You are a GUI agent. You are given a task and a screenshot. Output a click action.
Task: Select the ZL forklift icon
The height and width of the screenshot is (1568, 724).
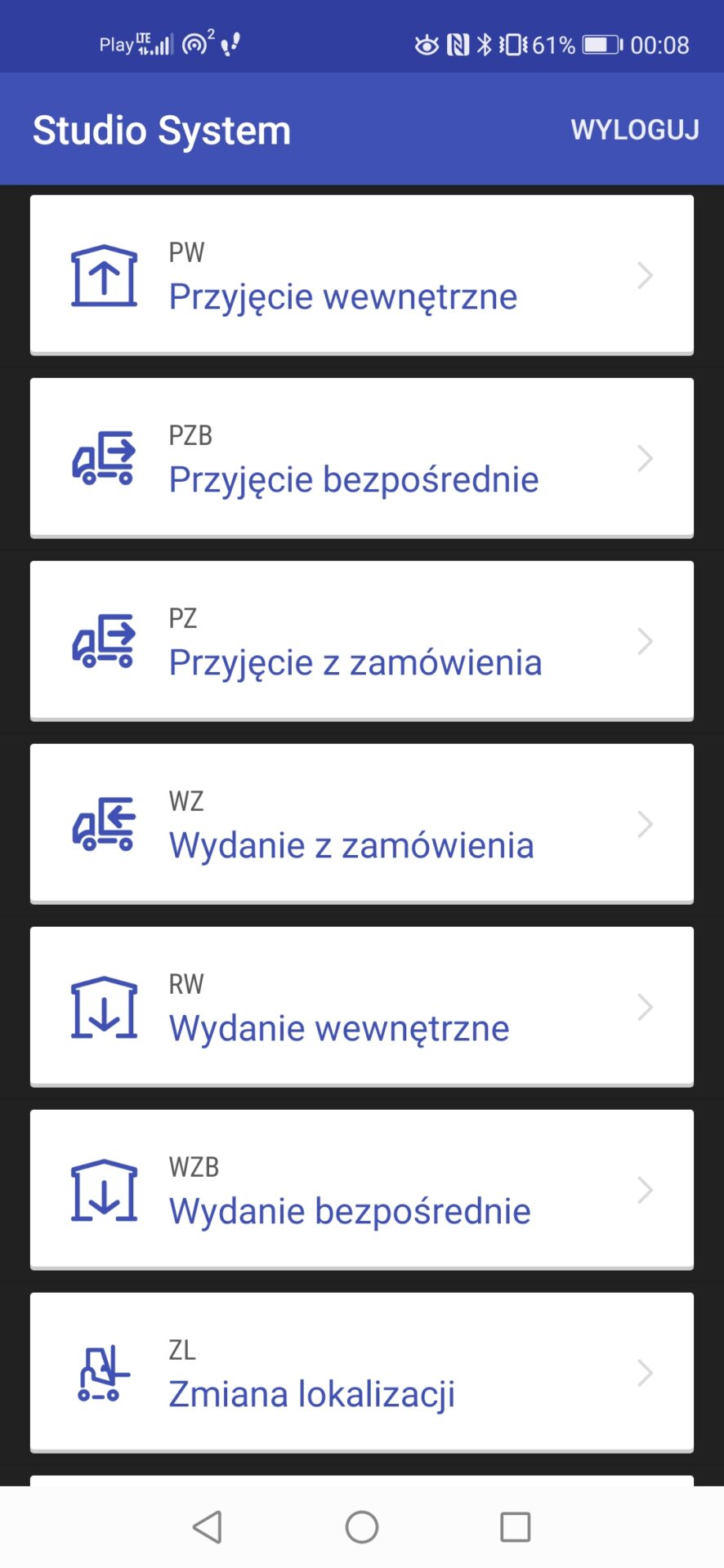103,1373
